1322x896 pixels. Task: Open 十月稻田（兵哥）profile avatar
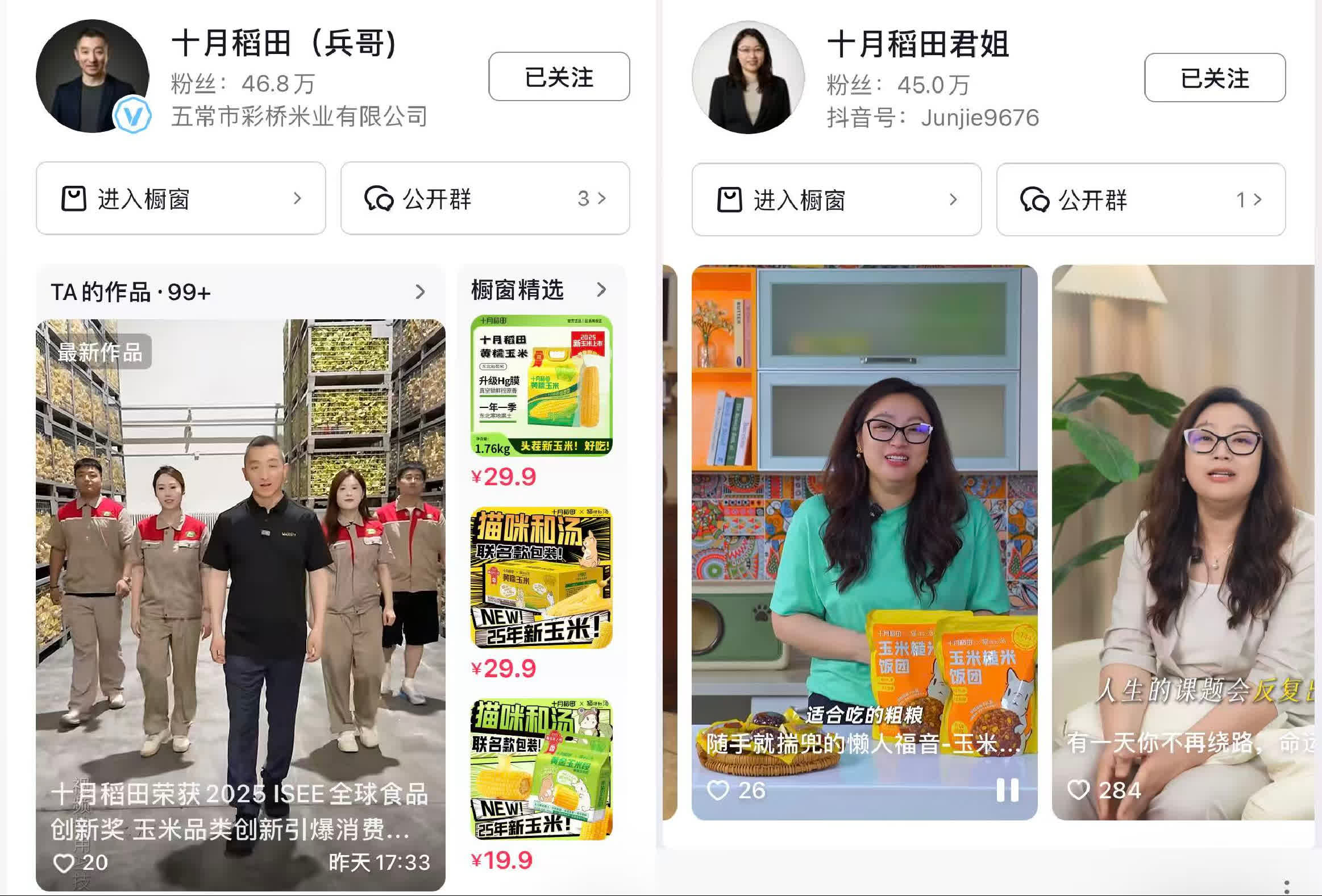tap(93, 76)
